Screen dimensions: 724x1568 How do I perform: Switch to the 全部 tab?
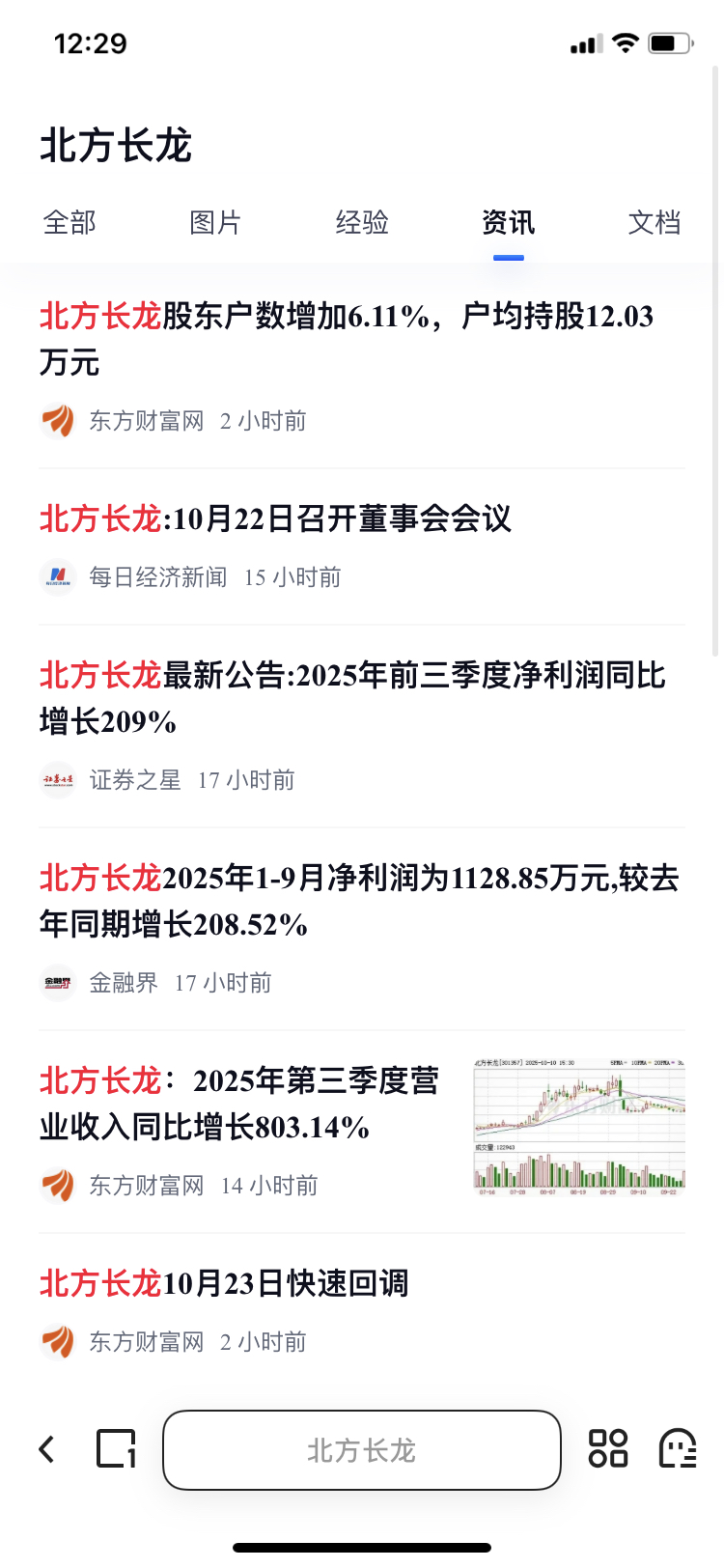[x=70, y=223]
